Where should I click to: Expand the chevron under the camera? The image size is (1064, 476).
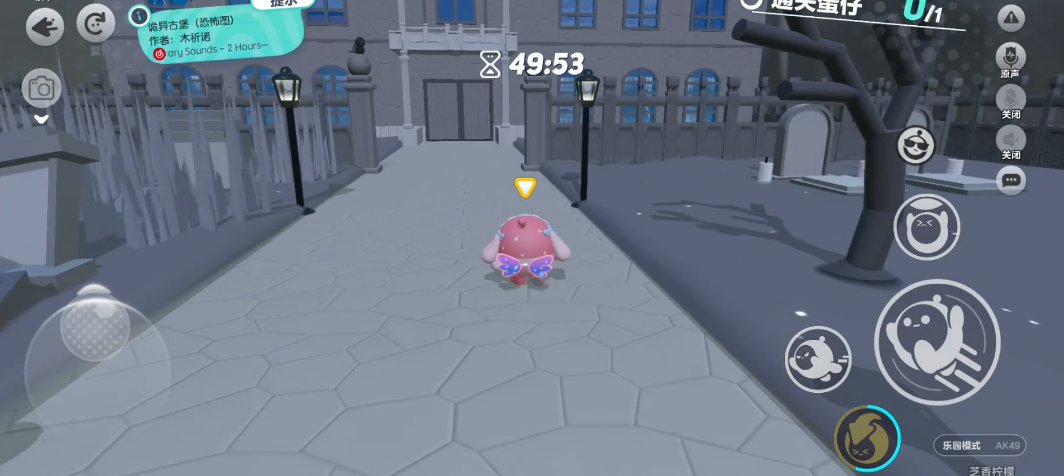click(41, 118)
